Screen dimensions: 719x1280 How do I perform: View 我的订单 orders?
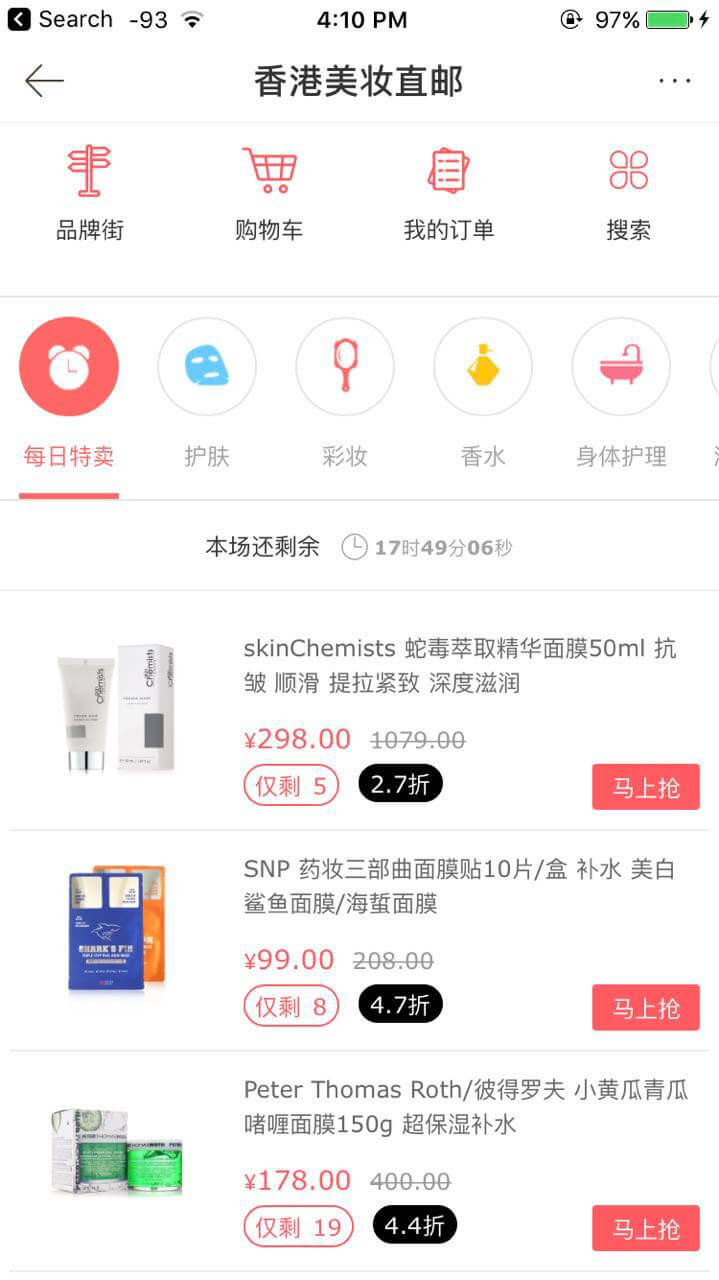[448, 194]
